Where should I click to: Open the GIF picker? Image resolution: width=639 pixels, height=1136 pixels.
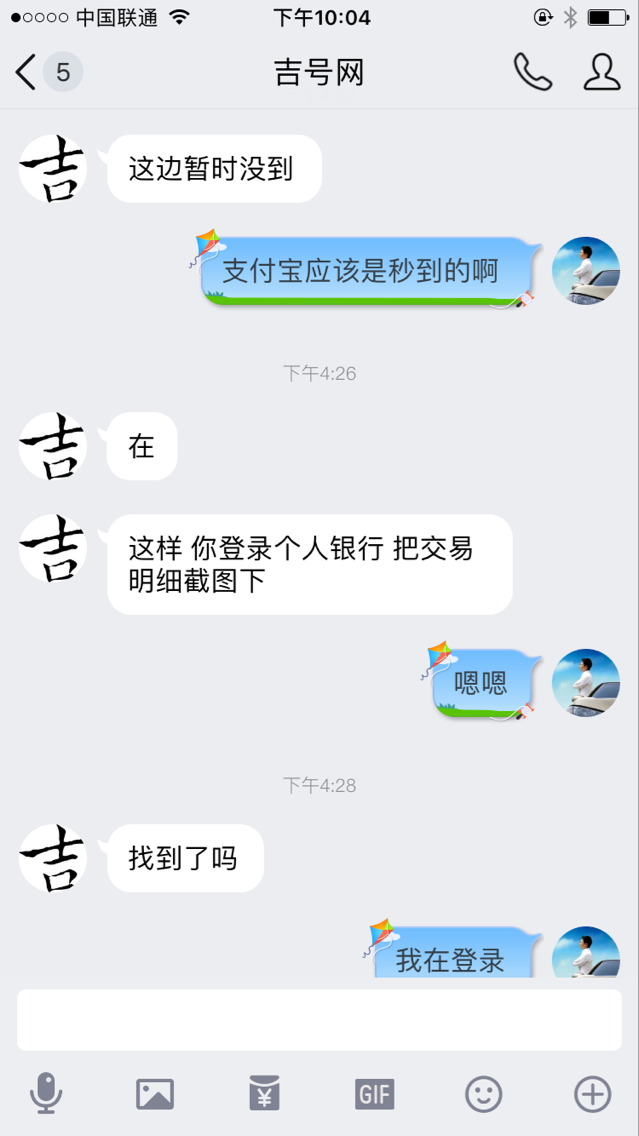tap(374, 1094)
